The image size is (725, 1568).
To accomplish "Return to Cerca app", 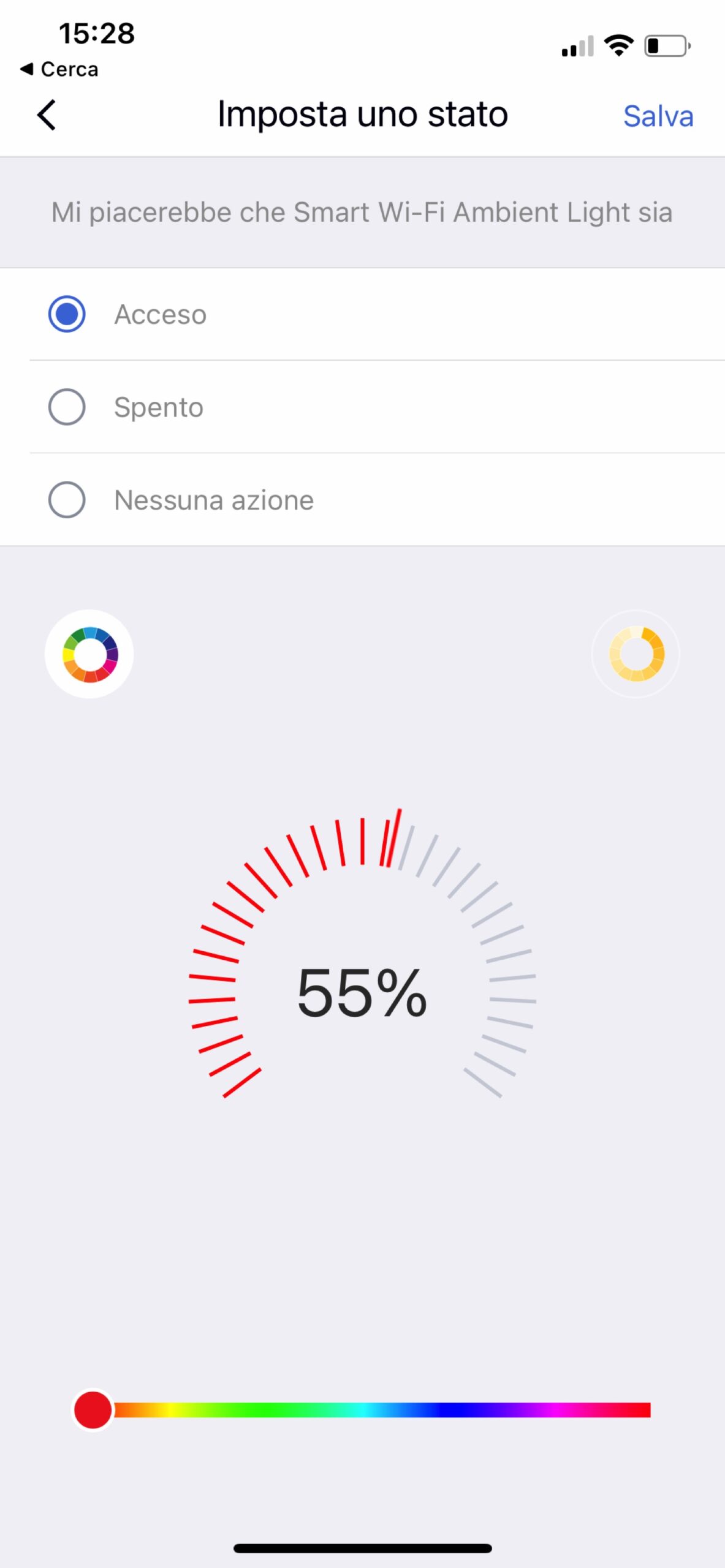I will tap(59, 69).
